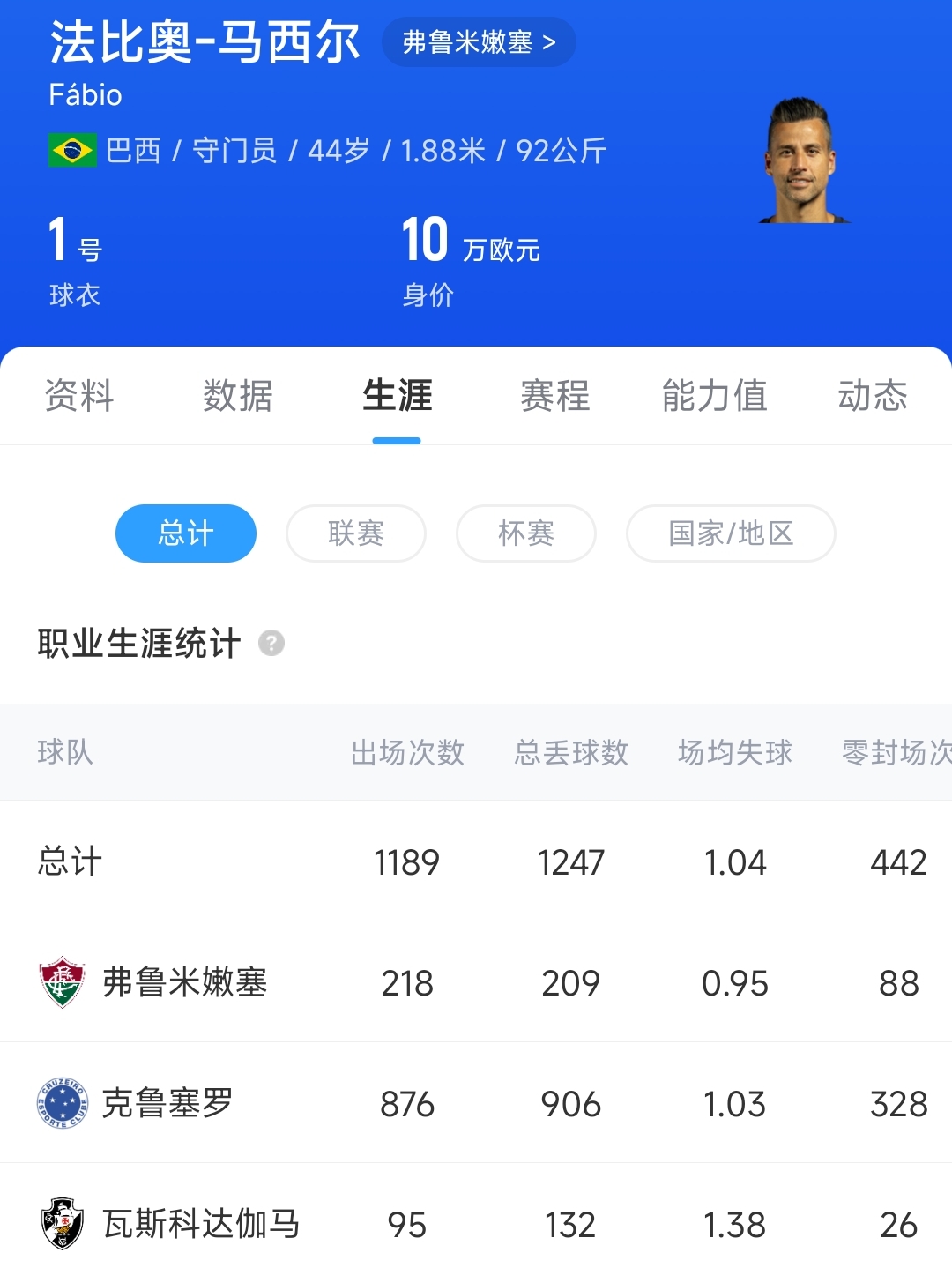Tap the help icon beside 职业生涯统计
Viewport: 952px width, 1268px height.
tap(271, 644)
